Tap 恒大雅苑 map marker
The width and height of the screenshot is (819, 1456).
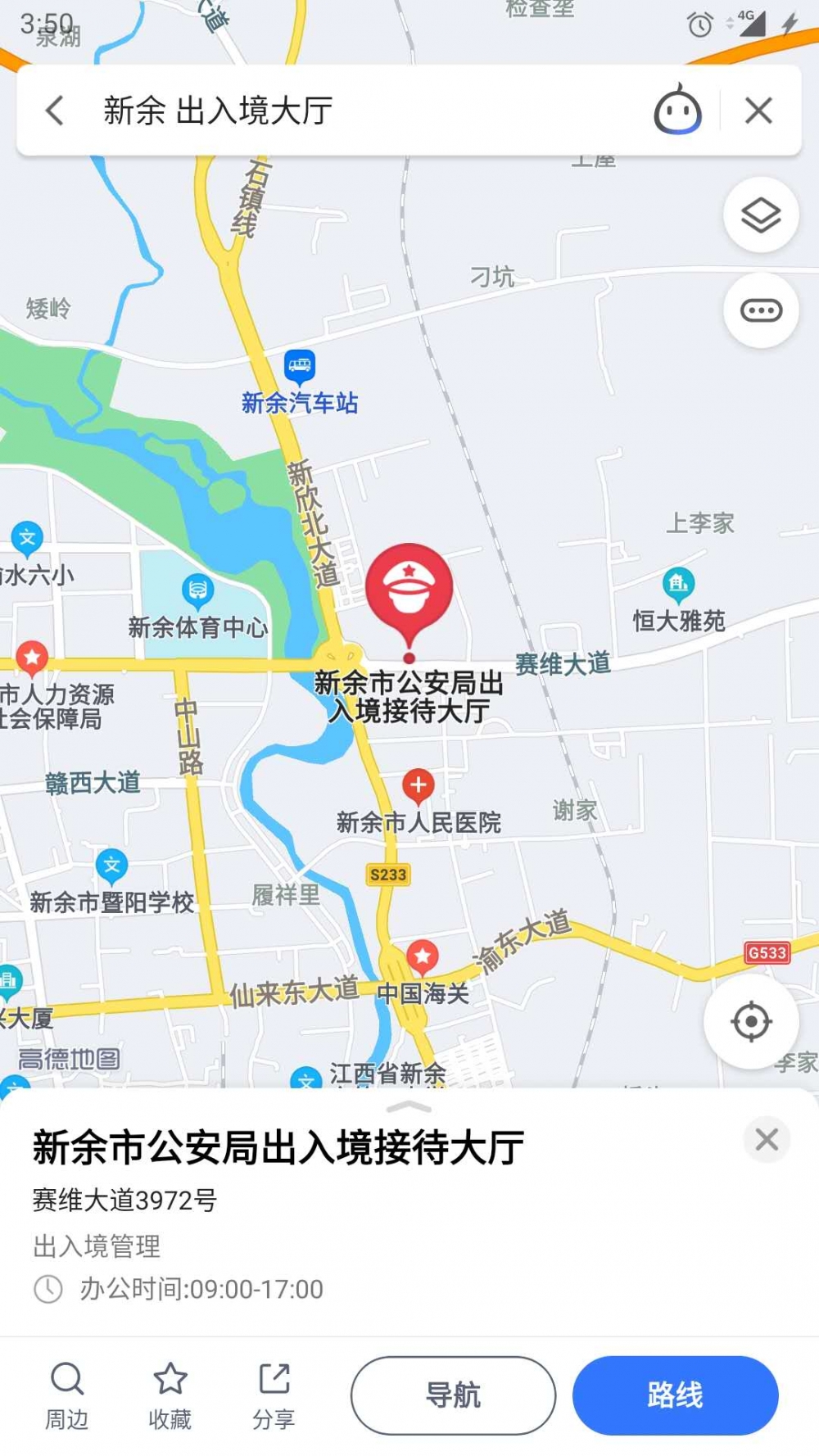[678, 584]
